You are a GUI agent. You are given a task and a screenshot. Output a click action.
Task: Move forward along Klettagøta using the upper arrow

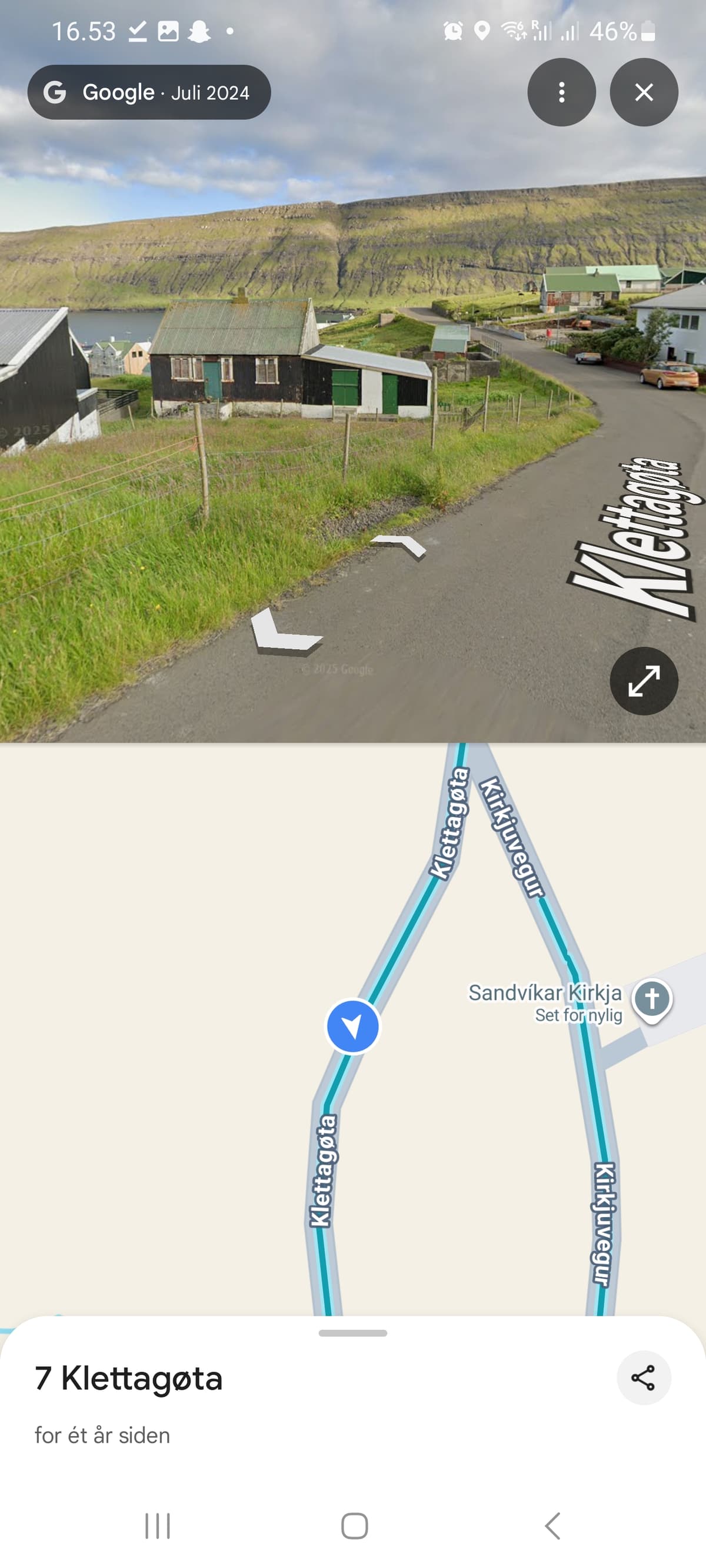pos(400,545)
